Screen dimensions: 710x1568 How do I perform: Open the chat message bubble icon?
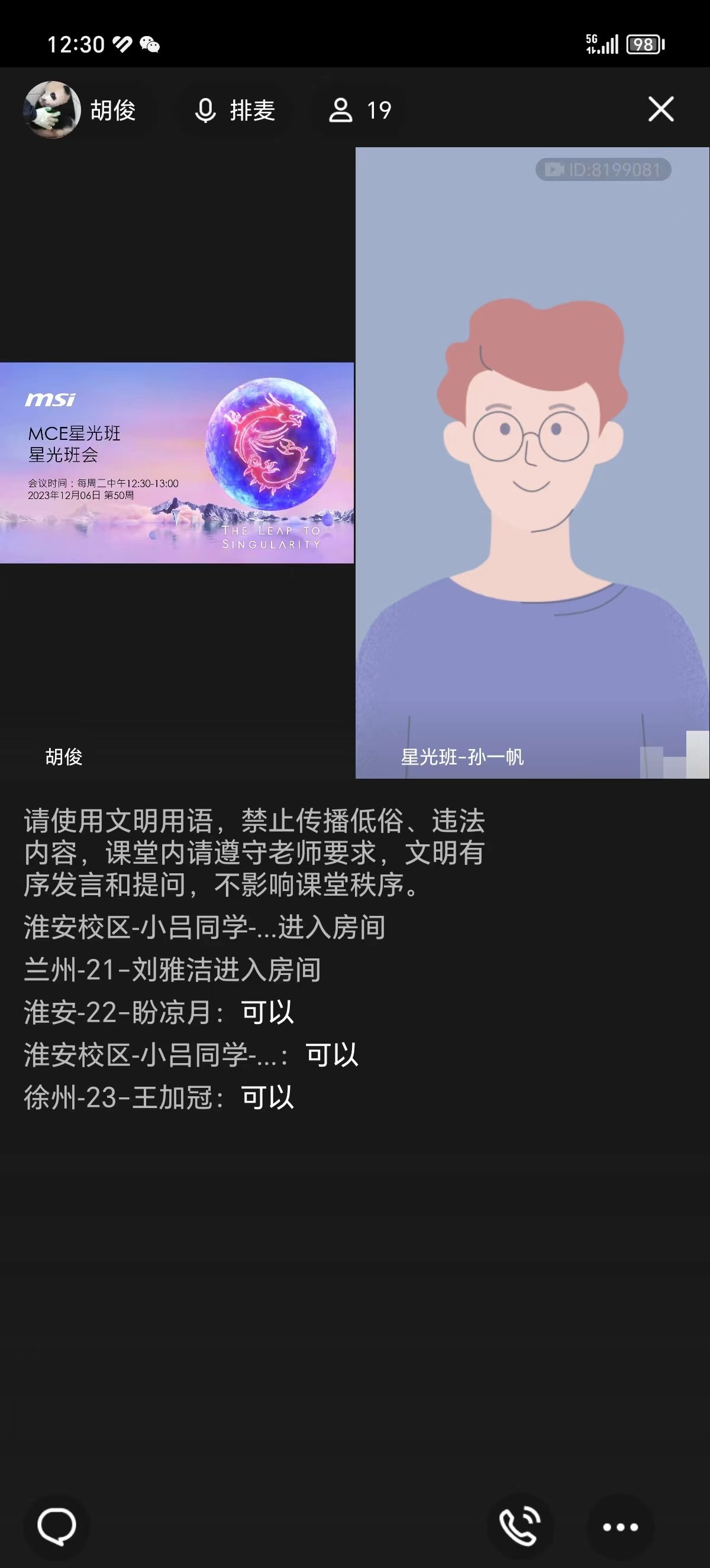point(57,1526)
